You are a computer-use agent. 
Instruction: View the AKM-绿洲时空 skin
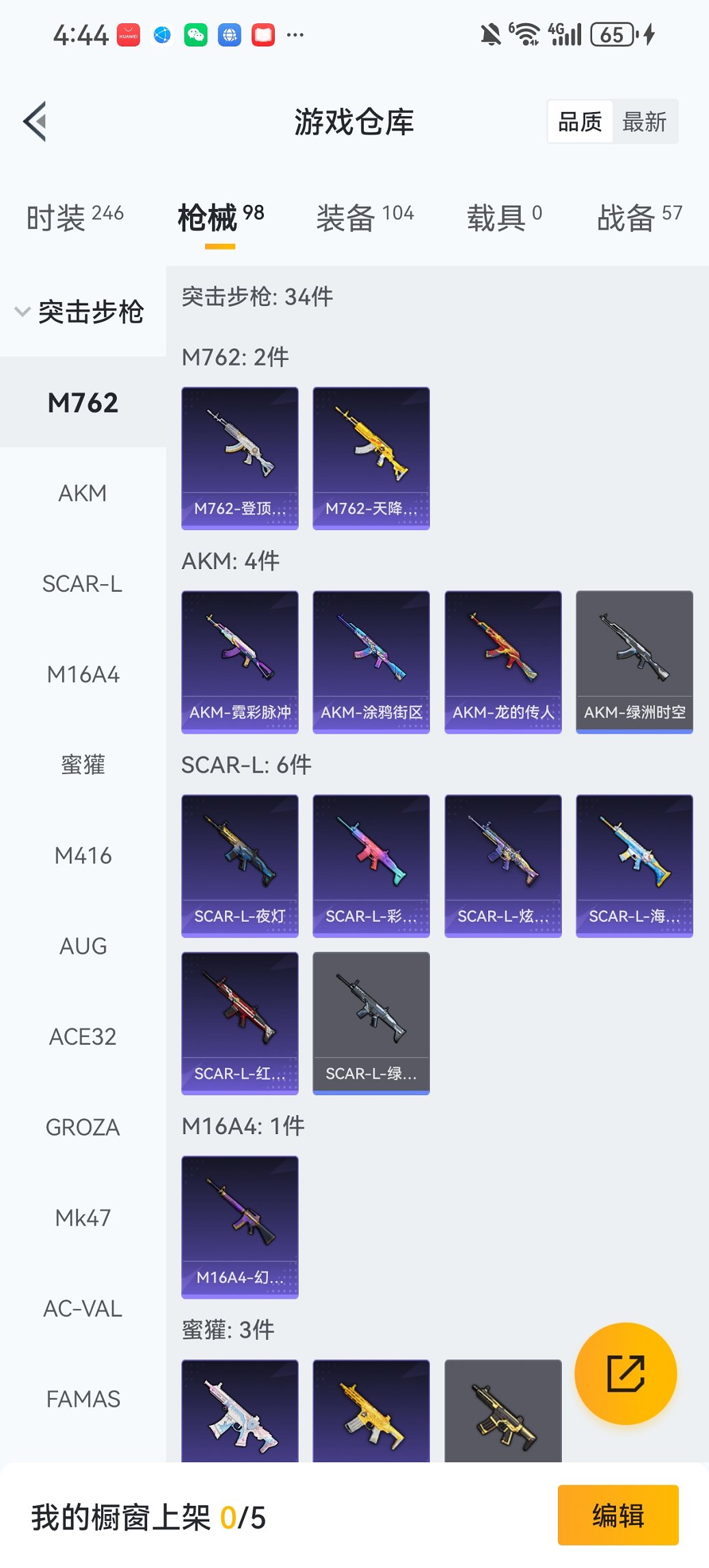coord(634,661)
